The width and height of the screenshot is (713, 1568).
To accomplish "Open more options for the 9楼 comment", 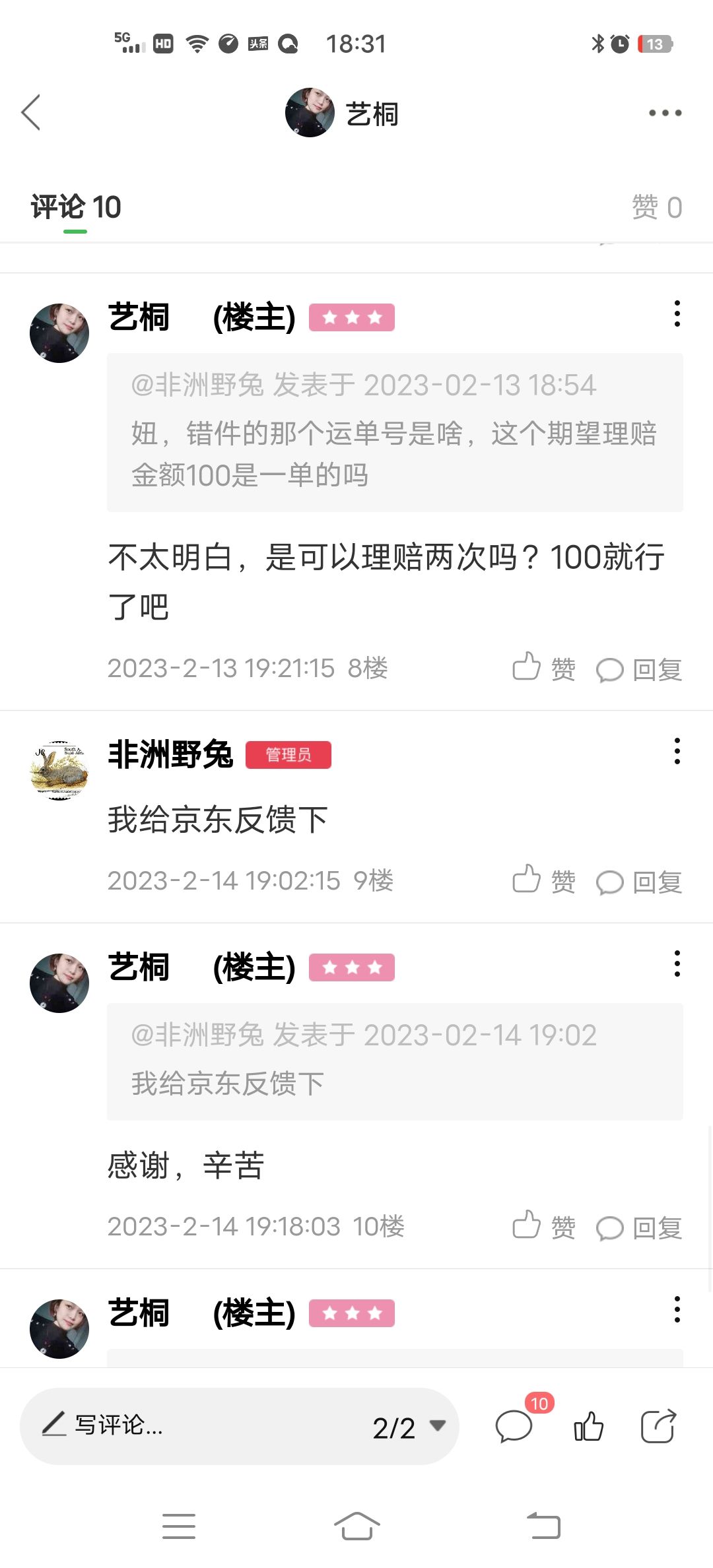I will 677,751.
